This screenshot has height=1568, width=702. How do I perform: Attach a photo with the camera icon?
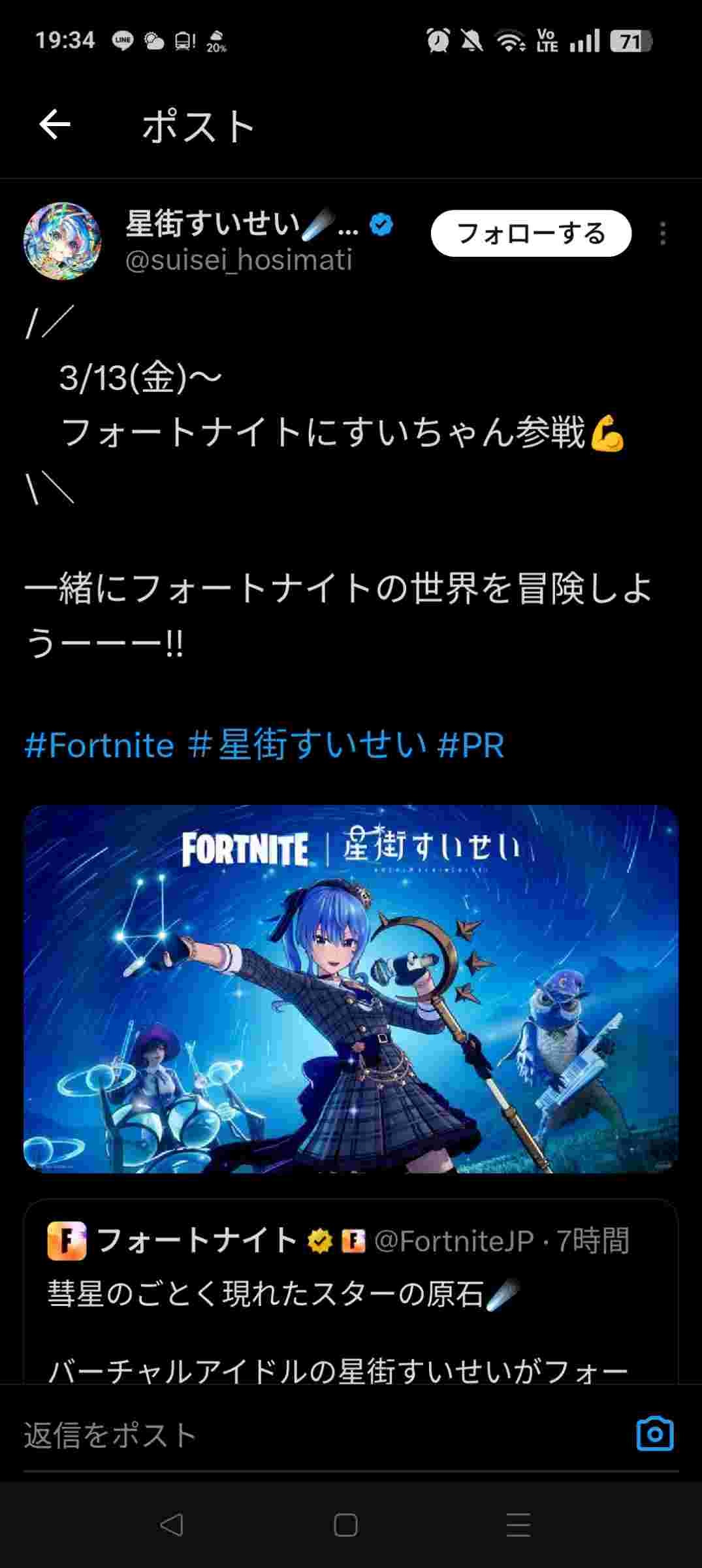point(654,1434)
